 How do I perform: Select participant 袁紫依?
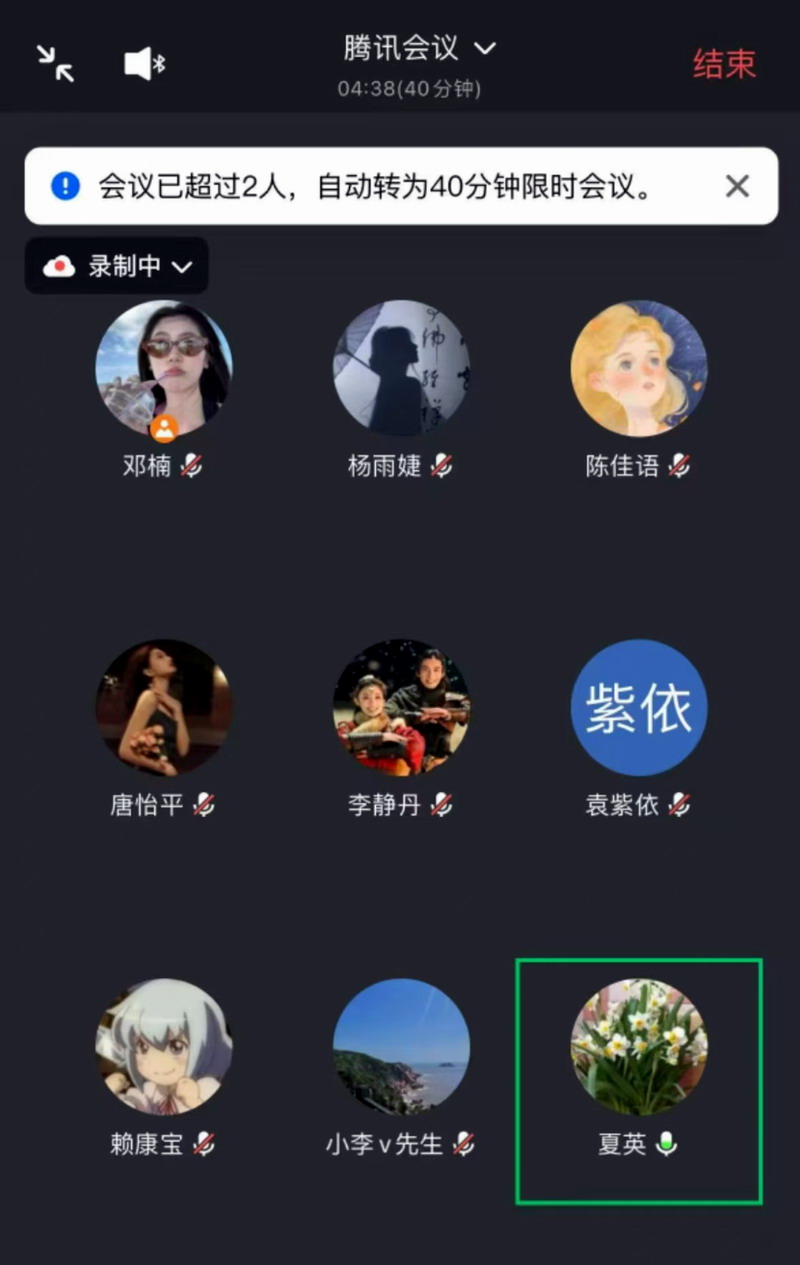tap(639, 708)
